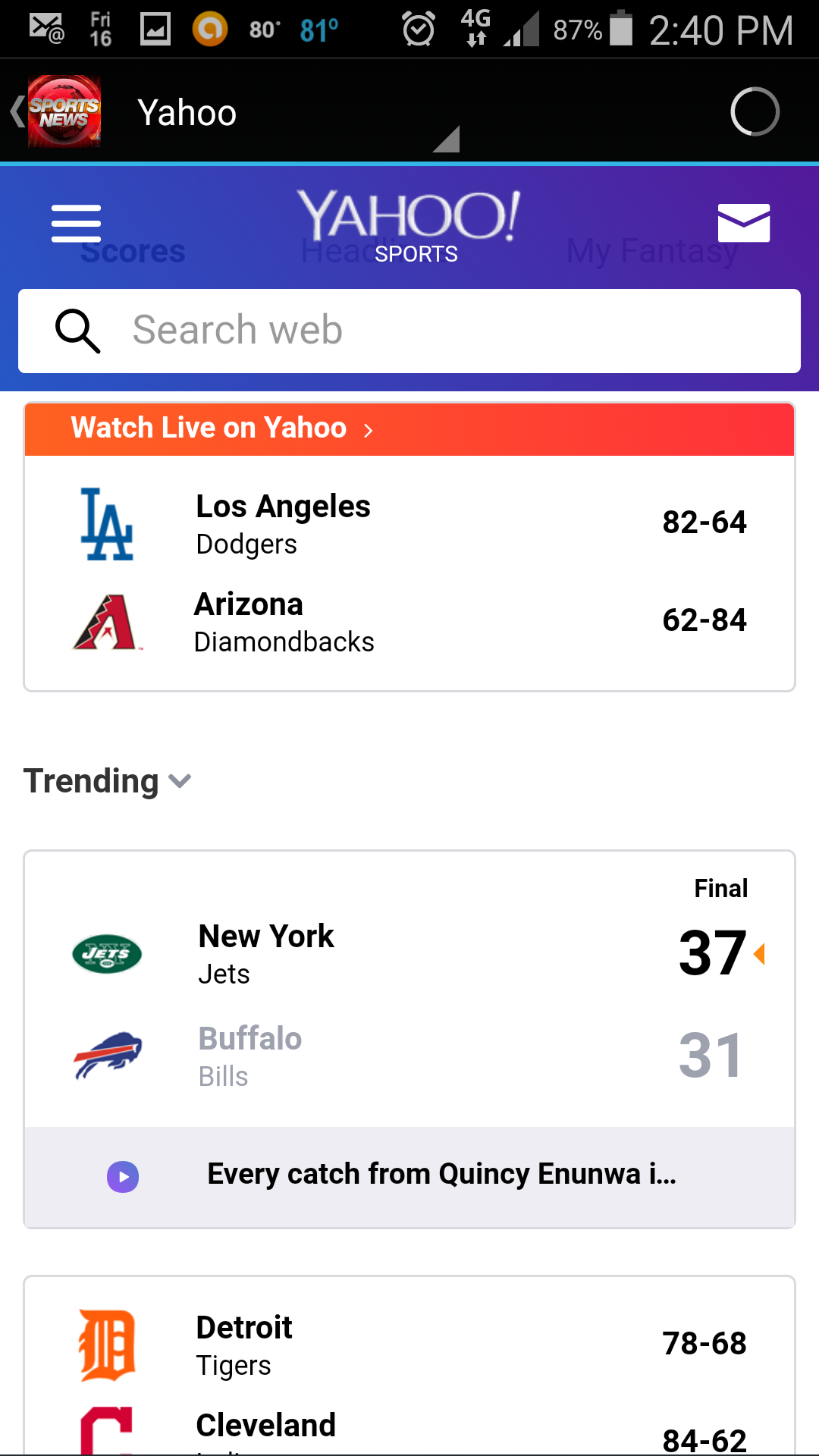Tap the page loading progress circle
This screenshot has height=1456, width=819.
coord(755,111)
